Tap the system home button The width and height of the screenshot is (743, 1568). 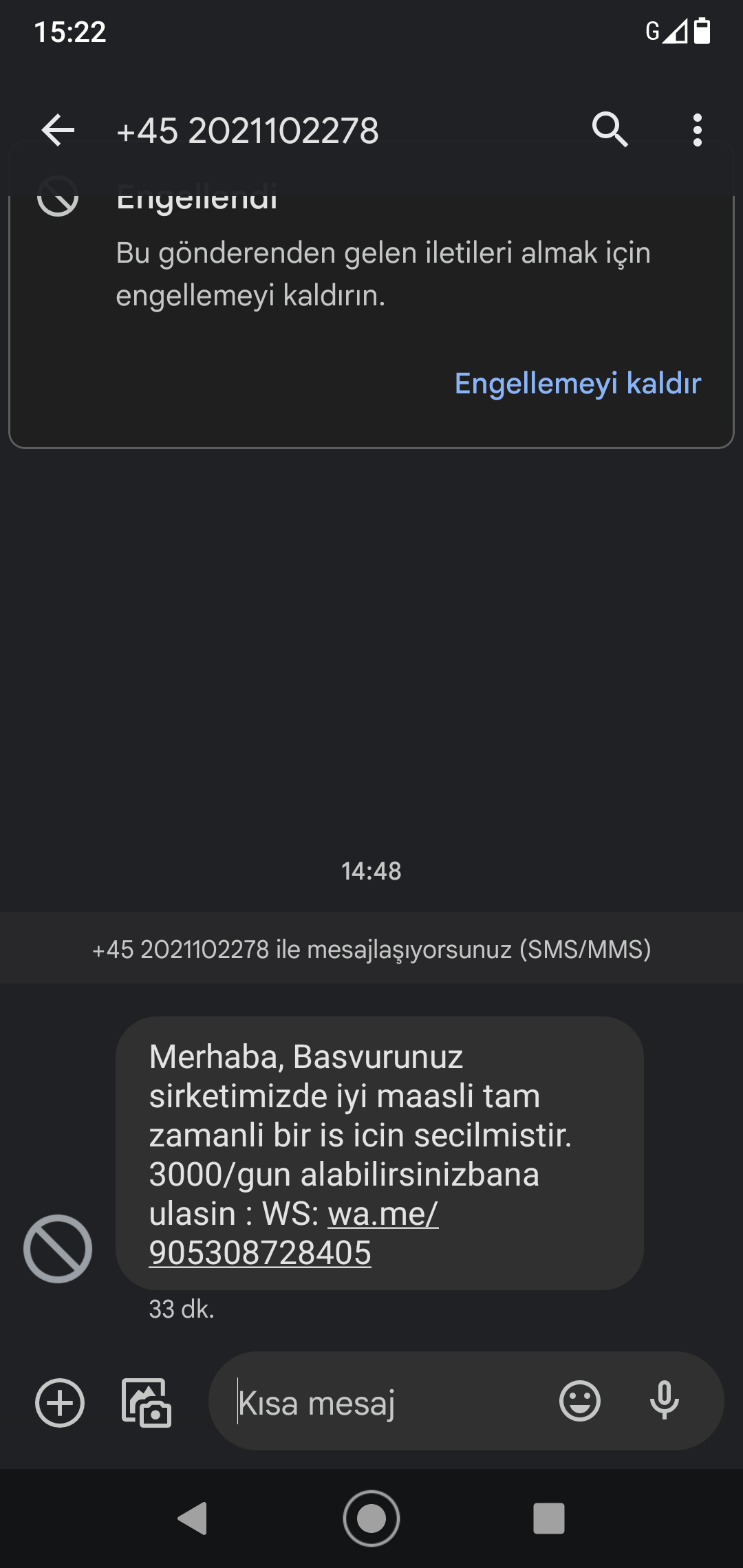[x=371, y=1518]
